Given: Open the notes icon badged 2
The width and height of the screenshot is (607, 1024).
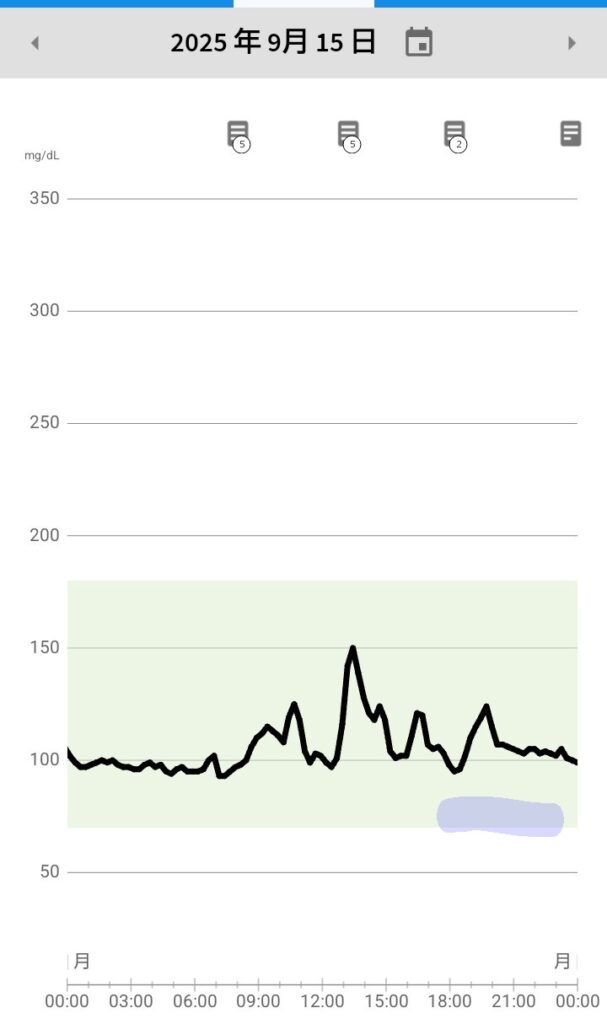Looking at the screenshot, I should (x=455, y=136).
